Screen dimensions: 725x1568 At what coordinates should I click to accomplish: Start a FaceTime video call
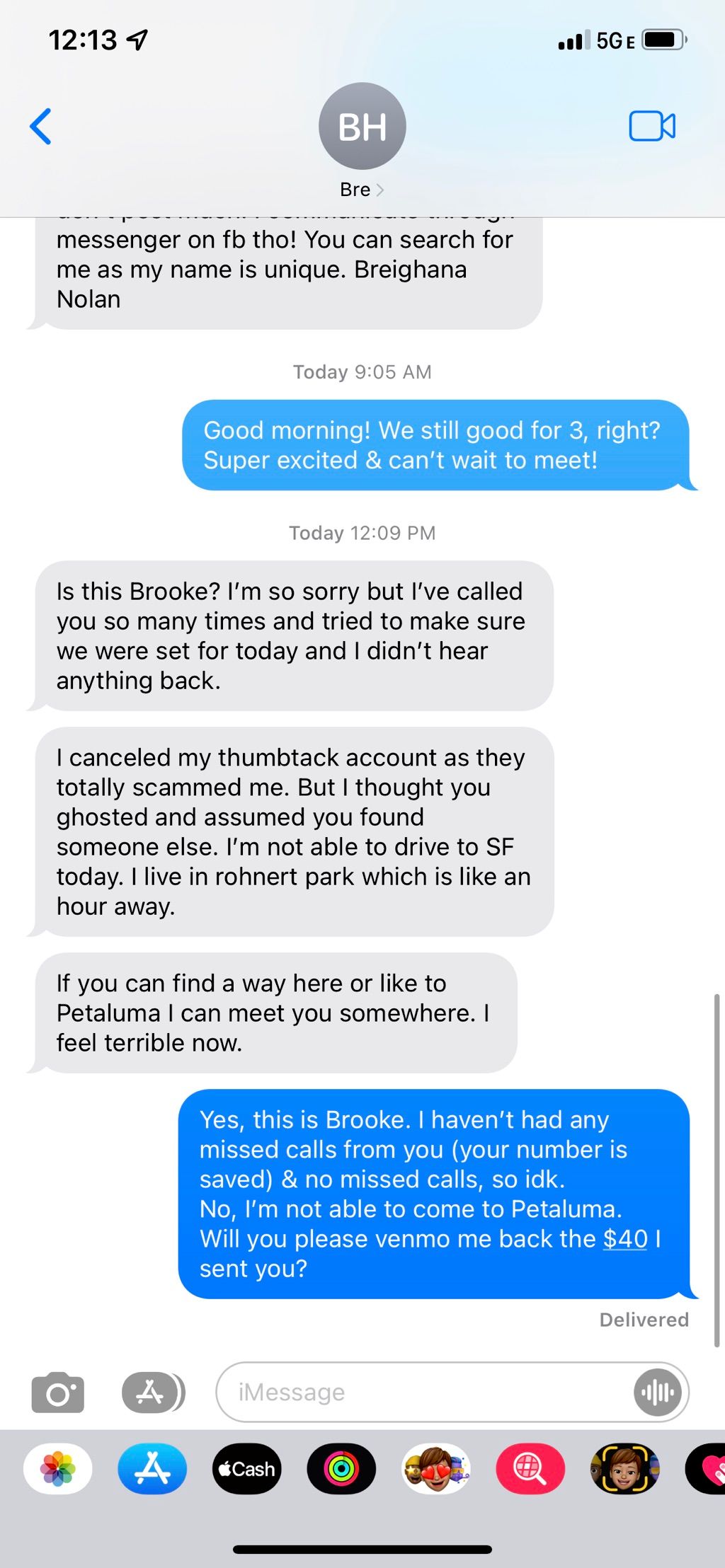pyautogui.click(x=651, y=127)
